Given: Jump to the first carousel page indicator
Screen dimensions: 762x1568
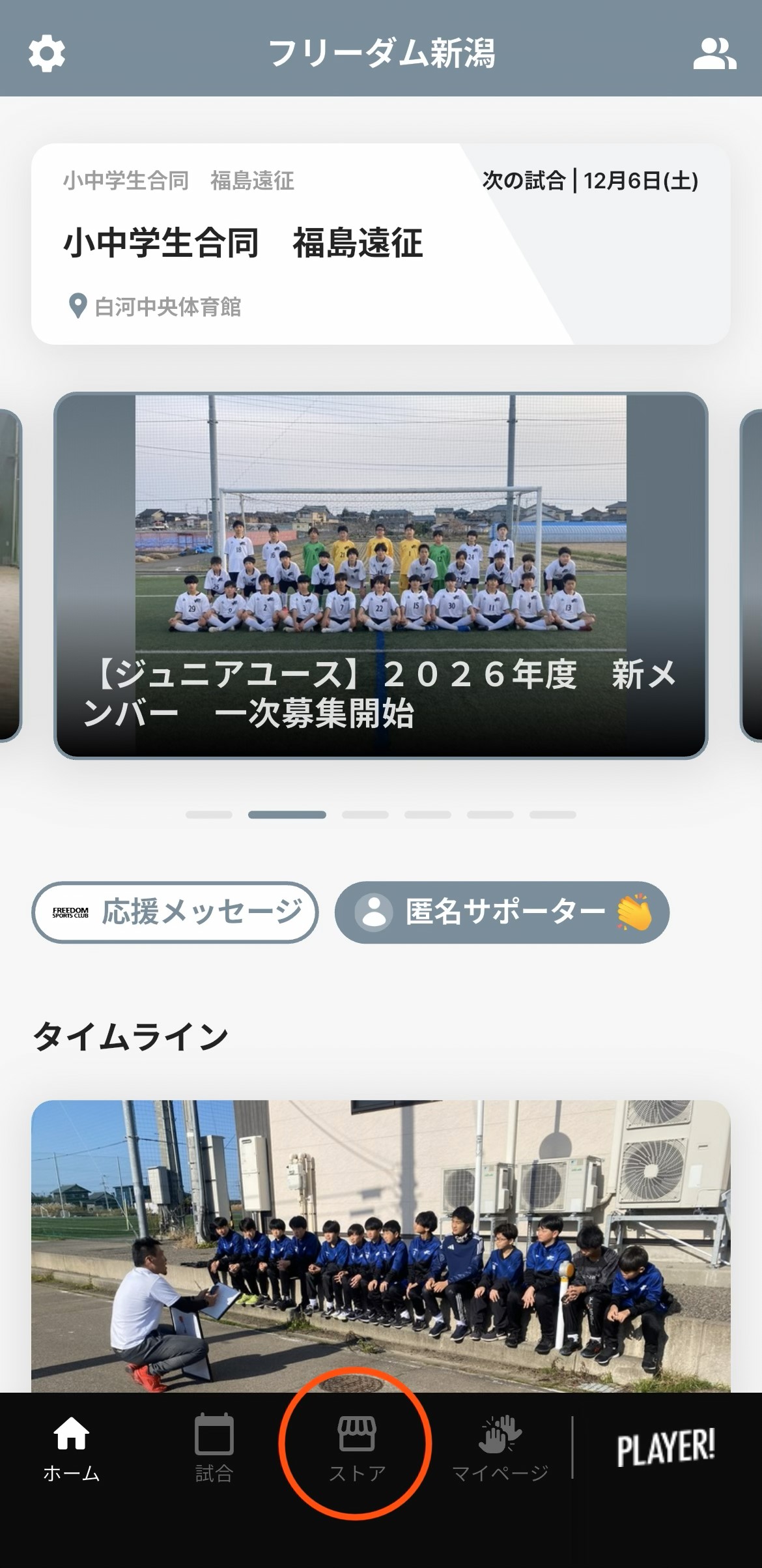Looking at the screenshot, I should tap(209, 815).
